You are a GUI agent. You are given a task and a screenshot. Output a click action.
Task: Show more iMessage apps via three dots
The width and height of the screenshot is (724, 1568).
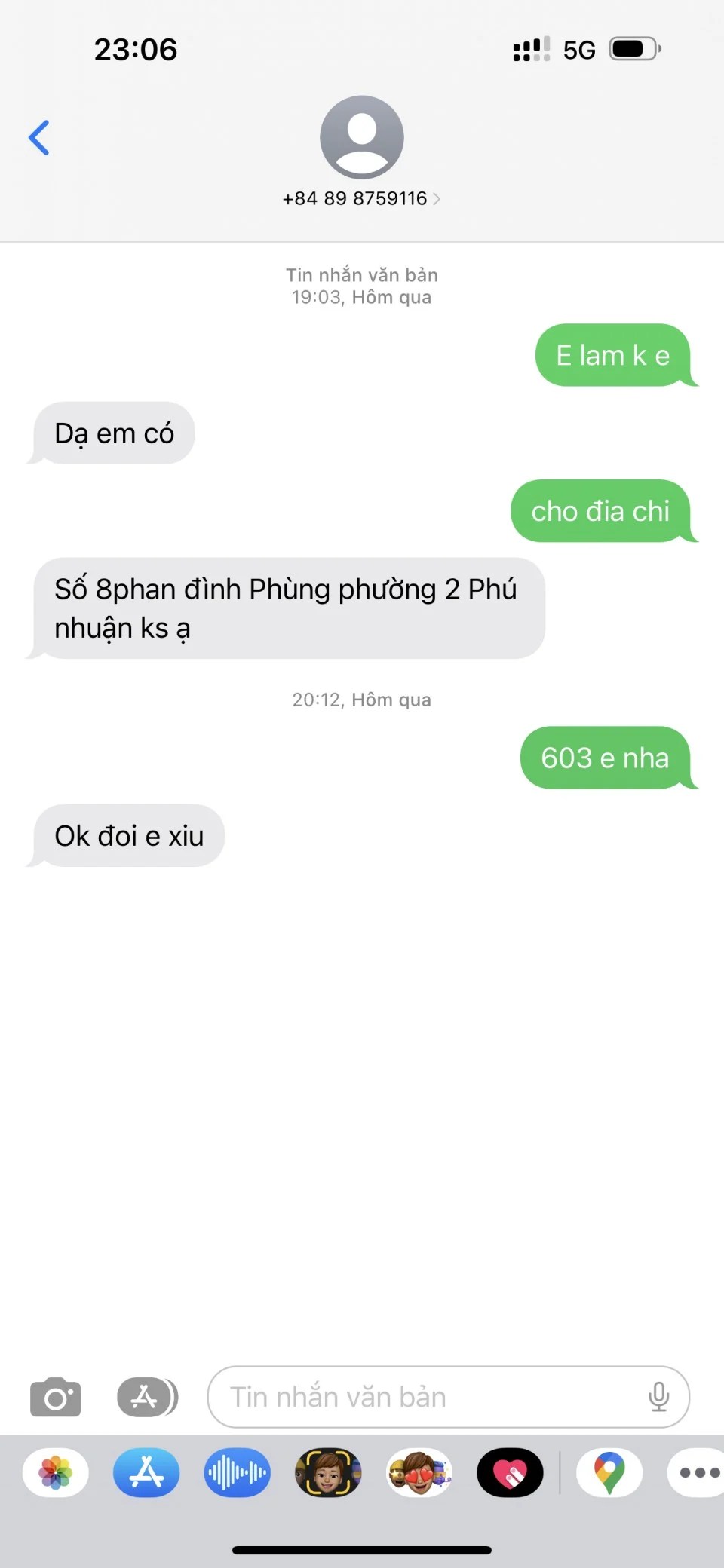[x=698, y=1473]
